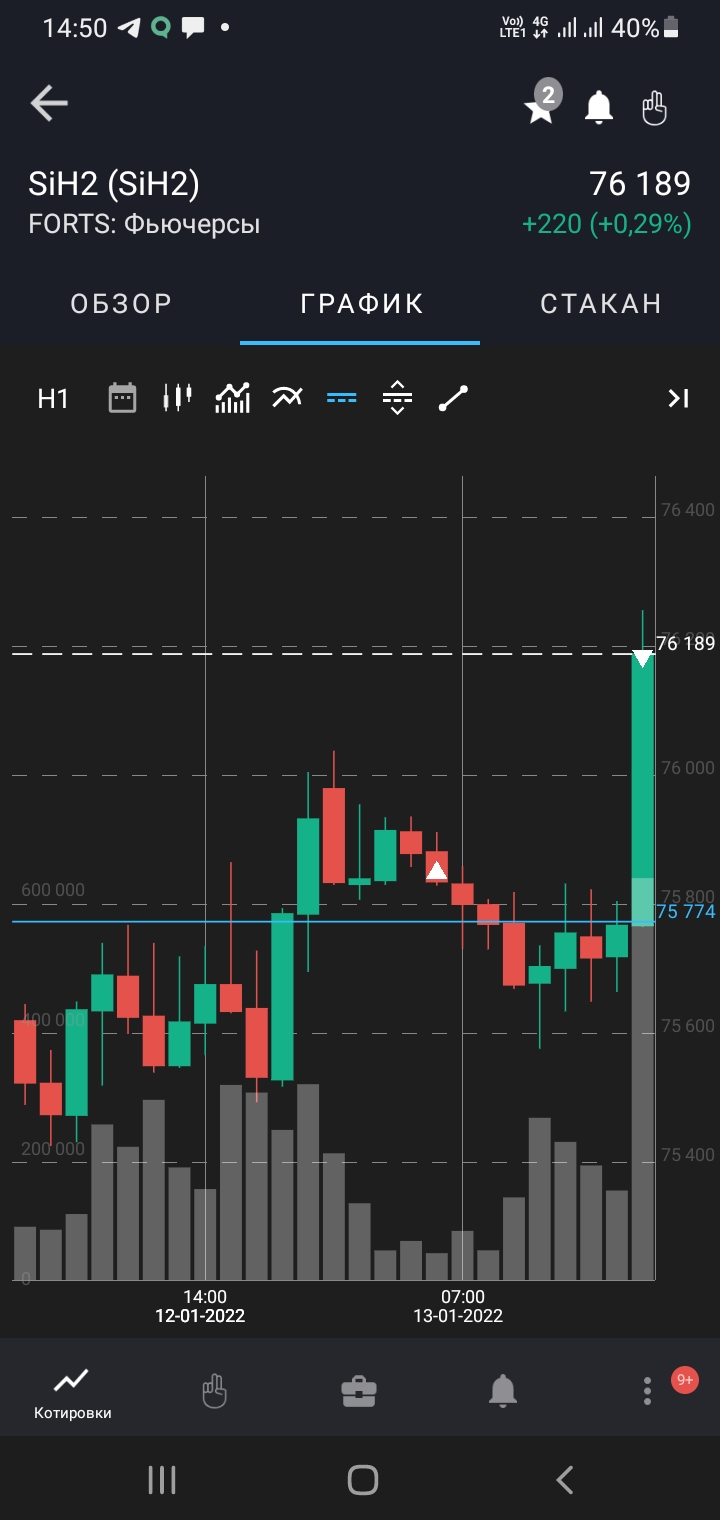Screen dimensions: 720x1520
Task: Select the ГРАФИК tab
Action: [361, 304]
